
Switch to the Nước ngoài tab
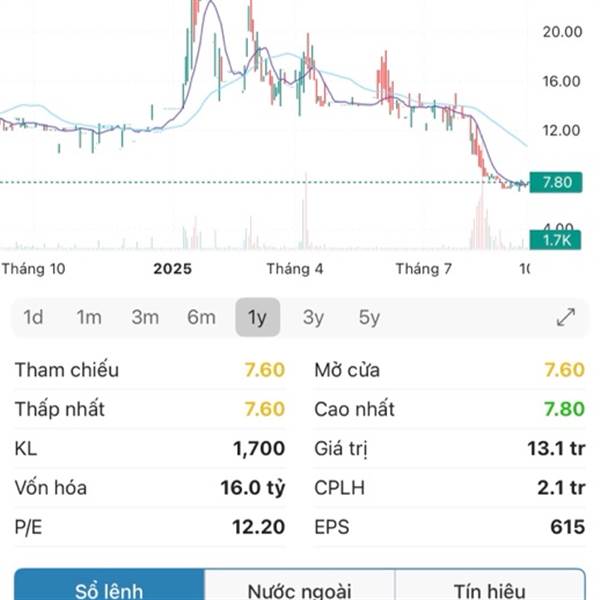(299, 589)
